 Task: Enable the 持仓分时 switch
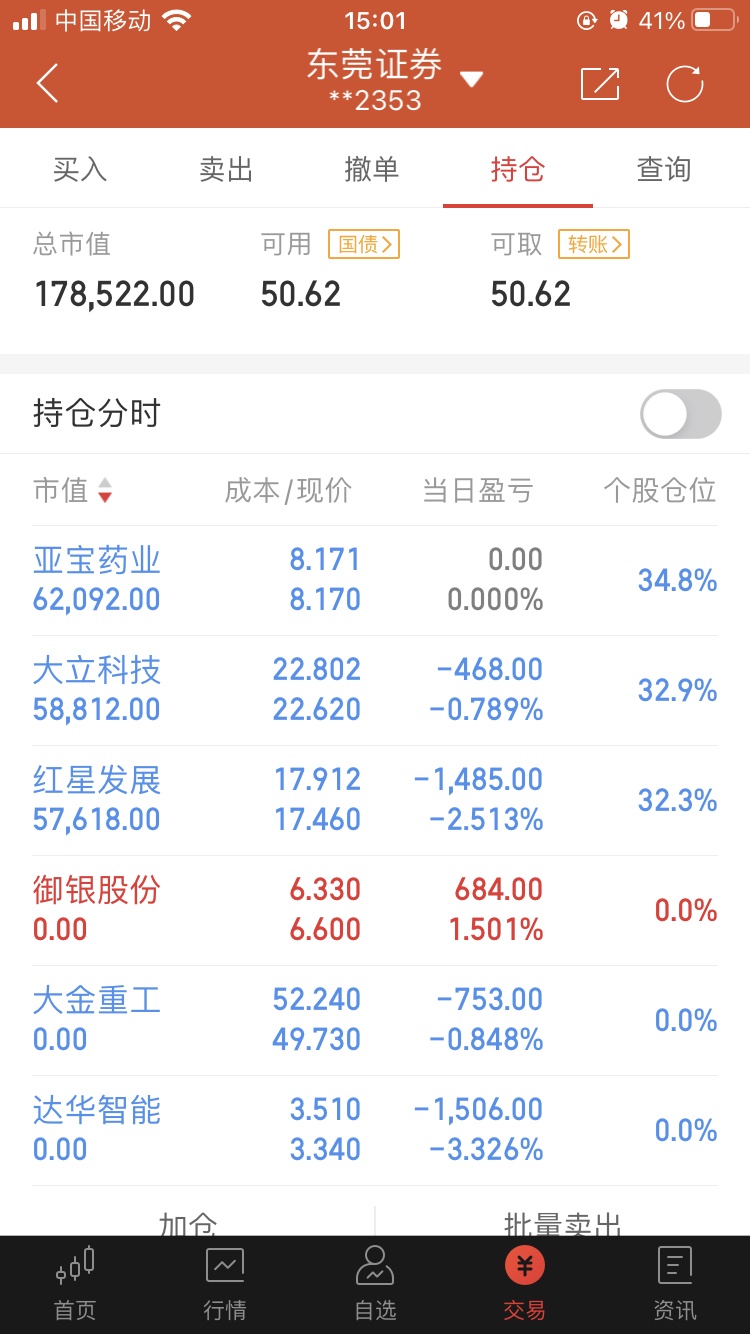point(681,414)
